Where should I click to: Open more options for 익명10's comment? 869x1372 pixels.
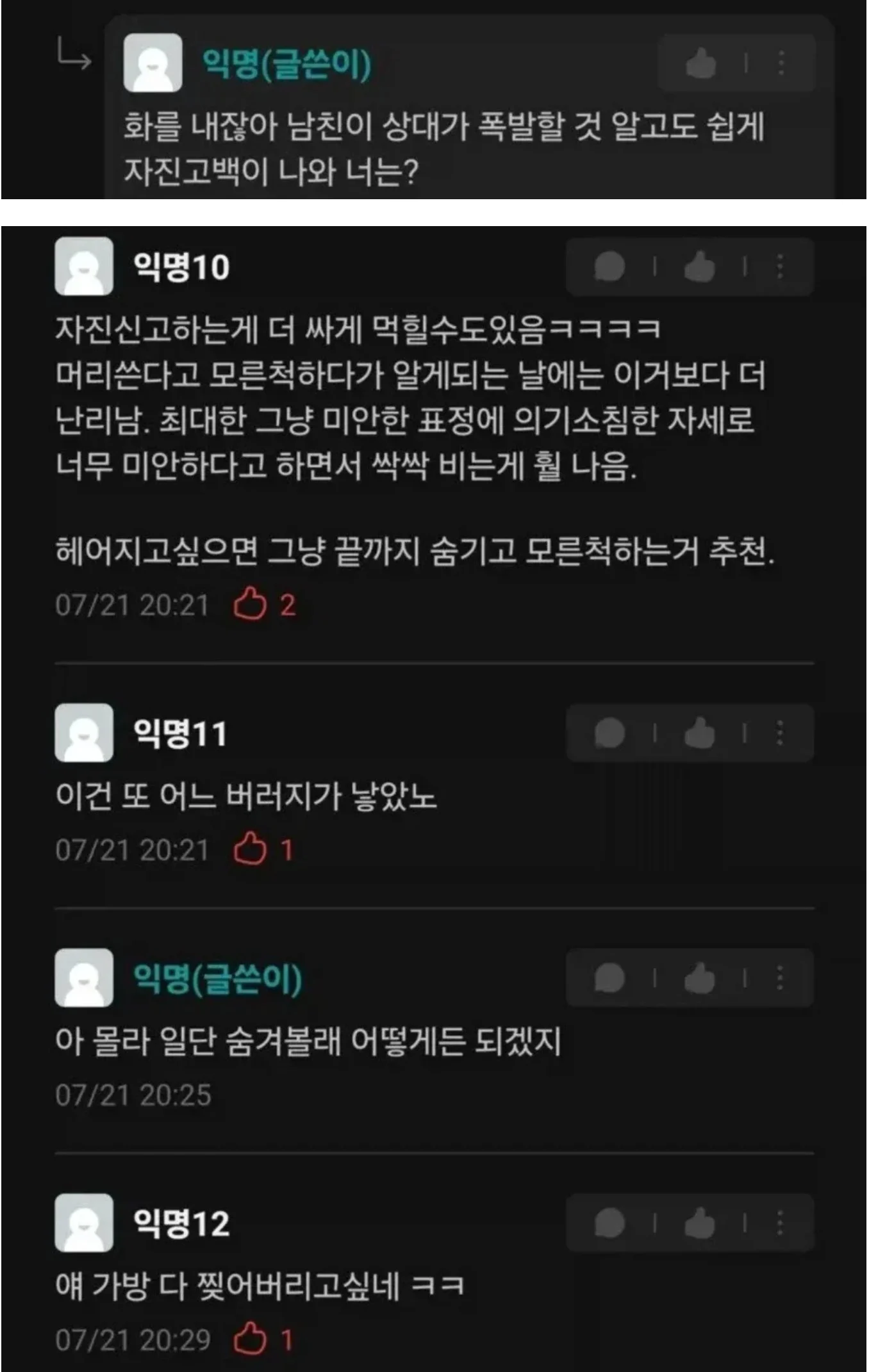780,266
